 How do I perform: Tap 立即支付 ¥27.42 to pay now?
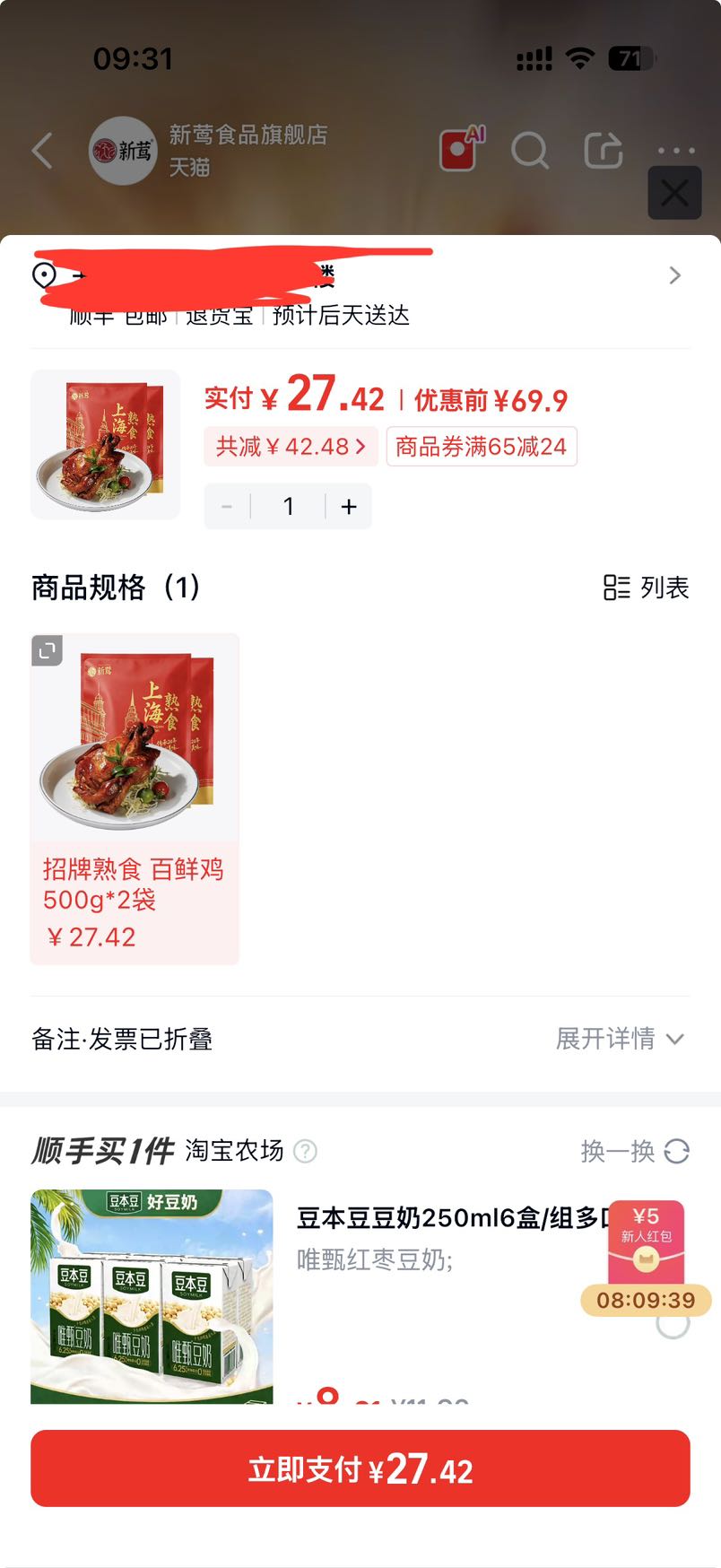360,1468
